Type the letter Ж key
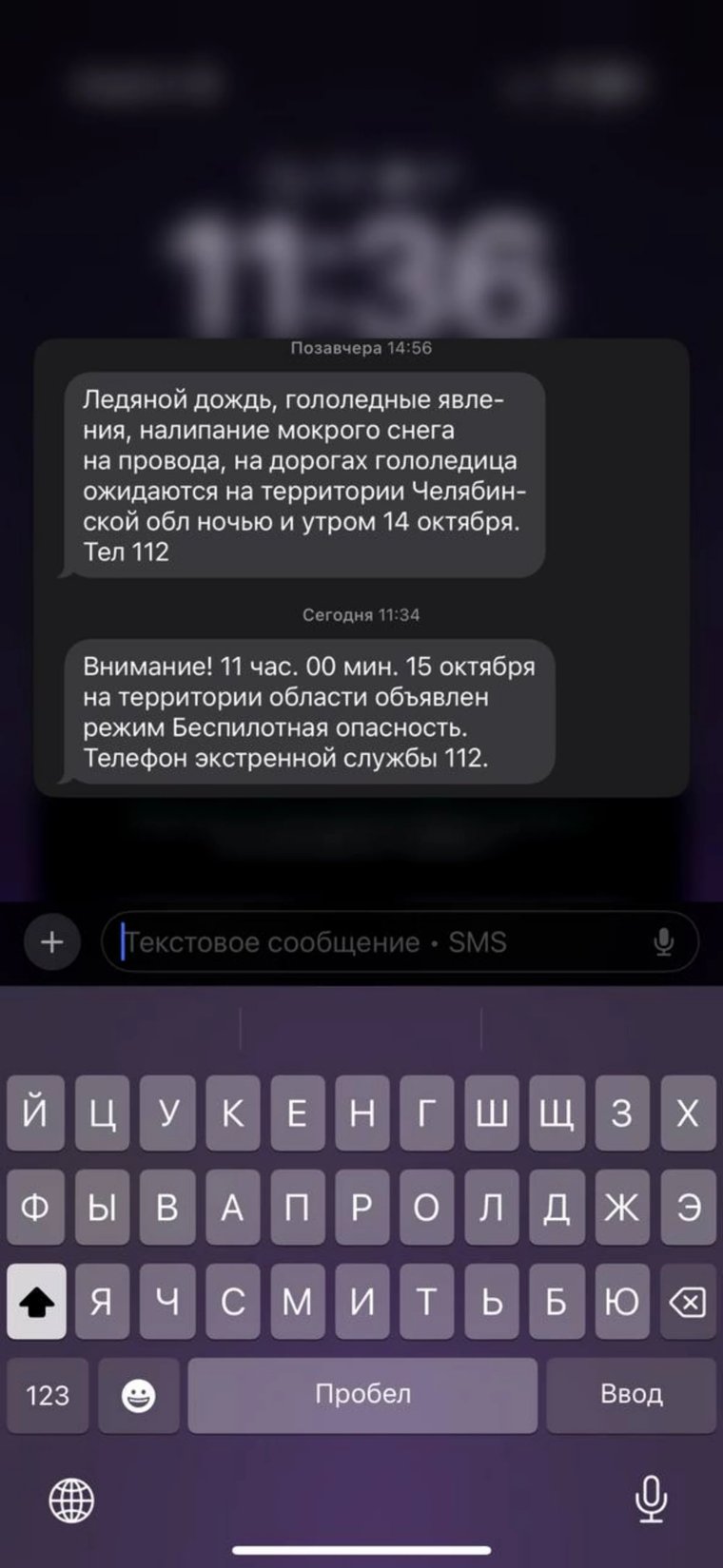 click(621, 1208)
